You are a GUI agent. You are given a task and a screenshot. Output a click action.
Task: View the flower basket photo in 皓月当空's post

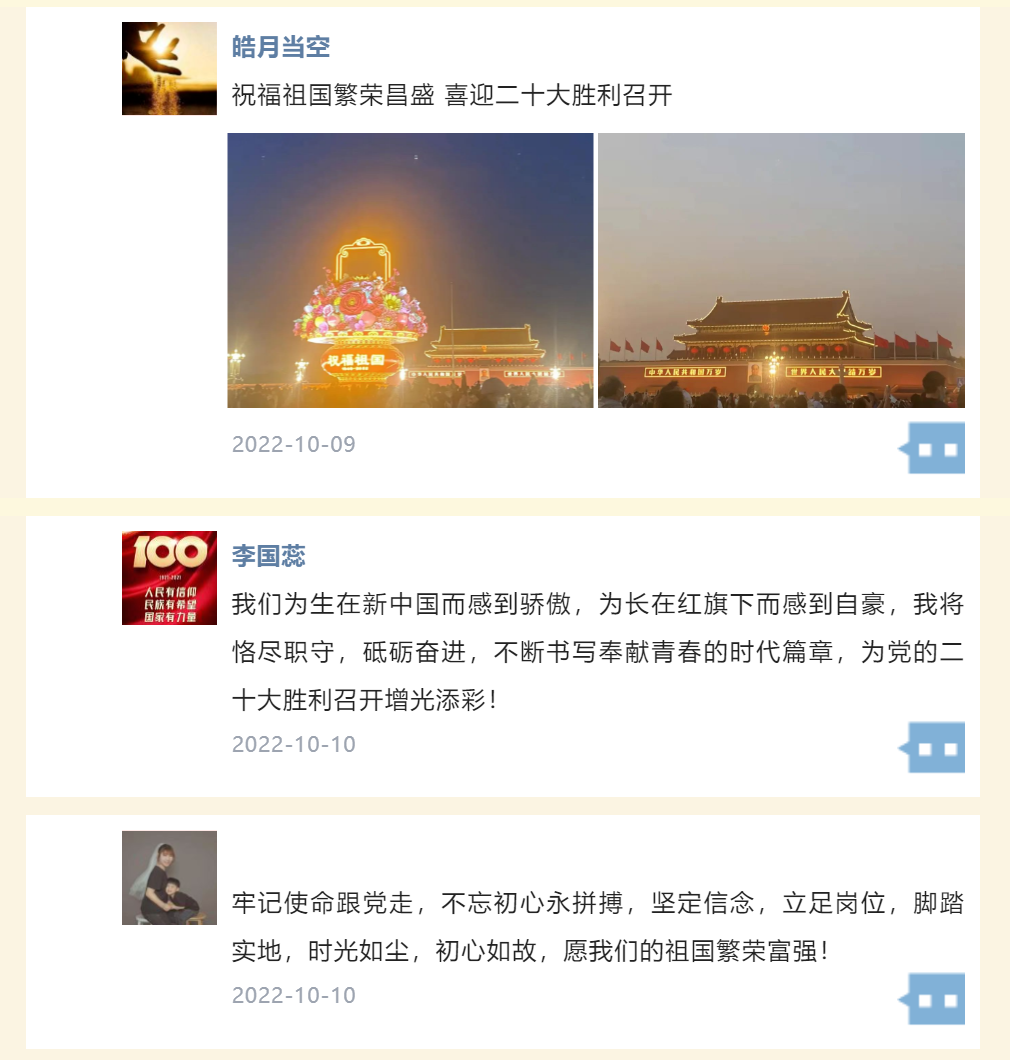pyautogui.click(x=410, y=270)
